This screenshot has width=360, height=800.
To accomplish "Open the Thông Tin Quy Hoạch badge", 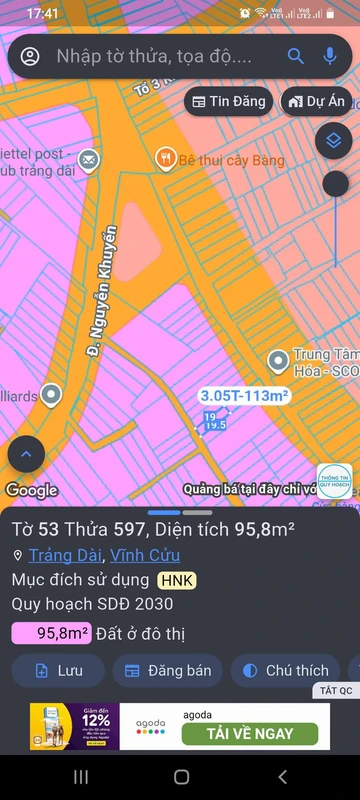I will pos(335,481).
